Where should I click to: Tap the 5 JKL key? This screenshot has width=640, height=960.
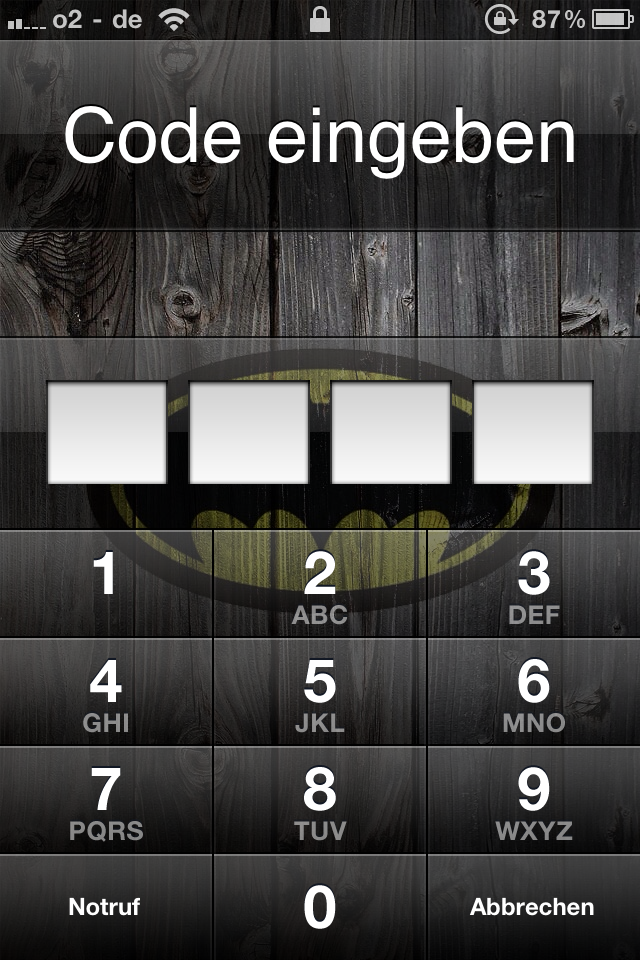(x=320, y=695)
